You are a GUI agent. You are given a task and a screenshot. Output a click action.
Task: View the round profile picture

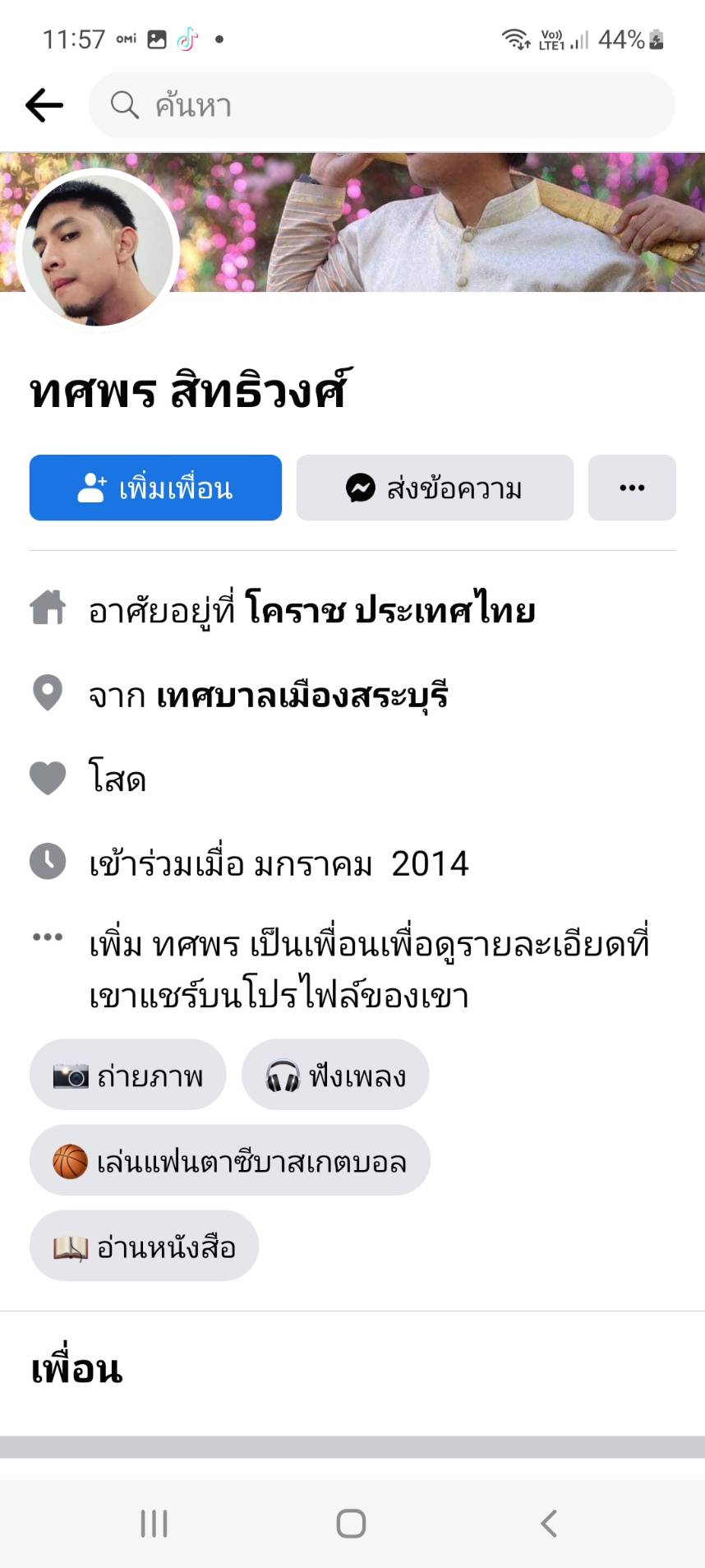coord(97,249)
